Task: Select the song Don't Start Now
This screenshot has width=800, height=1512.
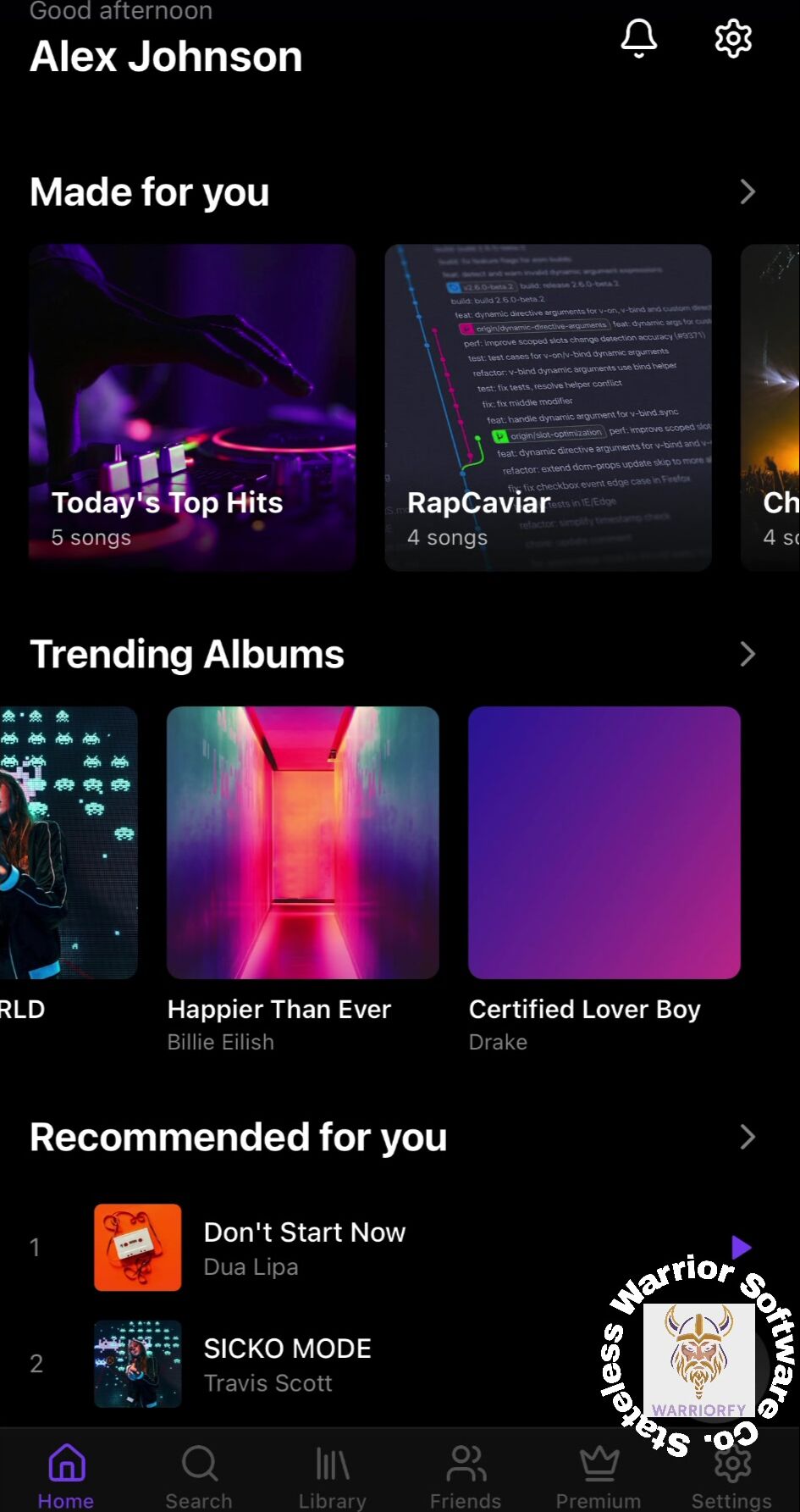Action: pyautogui.click(x=305, y=1247)
